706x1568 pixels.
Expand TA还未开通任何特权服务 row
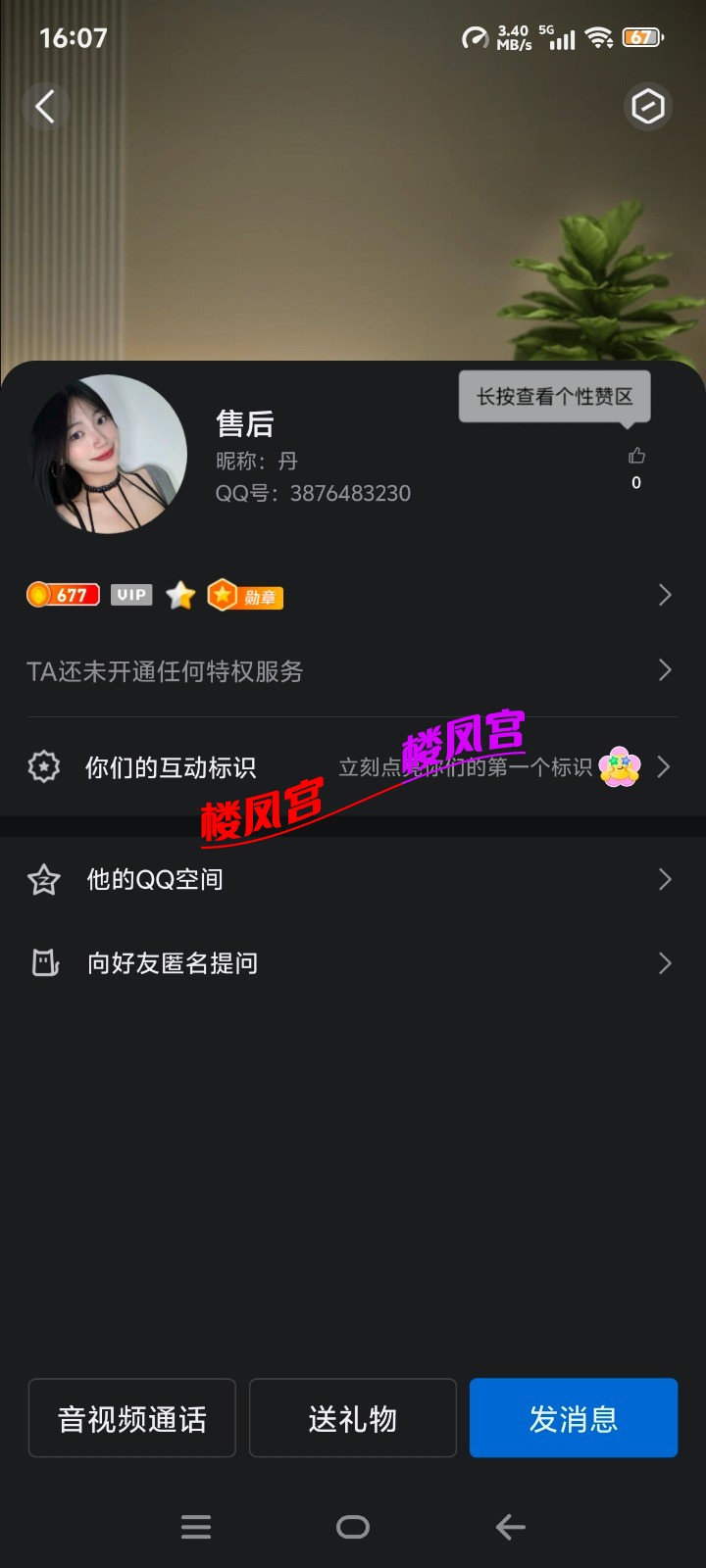(x=665, y=671)
